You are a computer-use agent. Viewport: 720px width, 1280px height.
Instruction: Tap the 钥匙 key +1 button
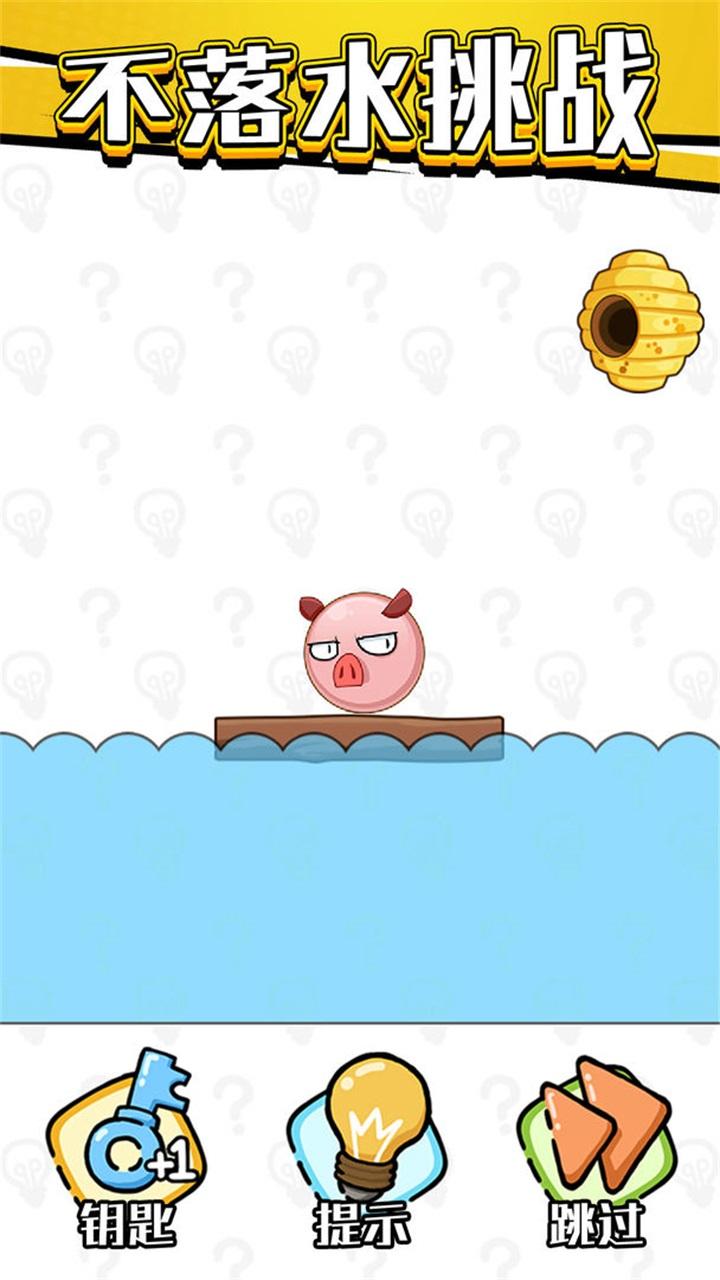pos(127,1147)
